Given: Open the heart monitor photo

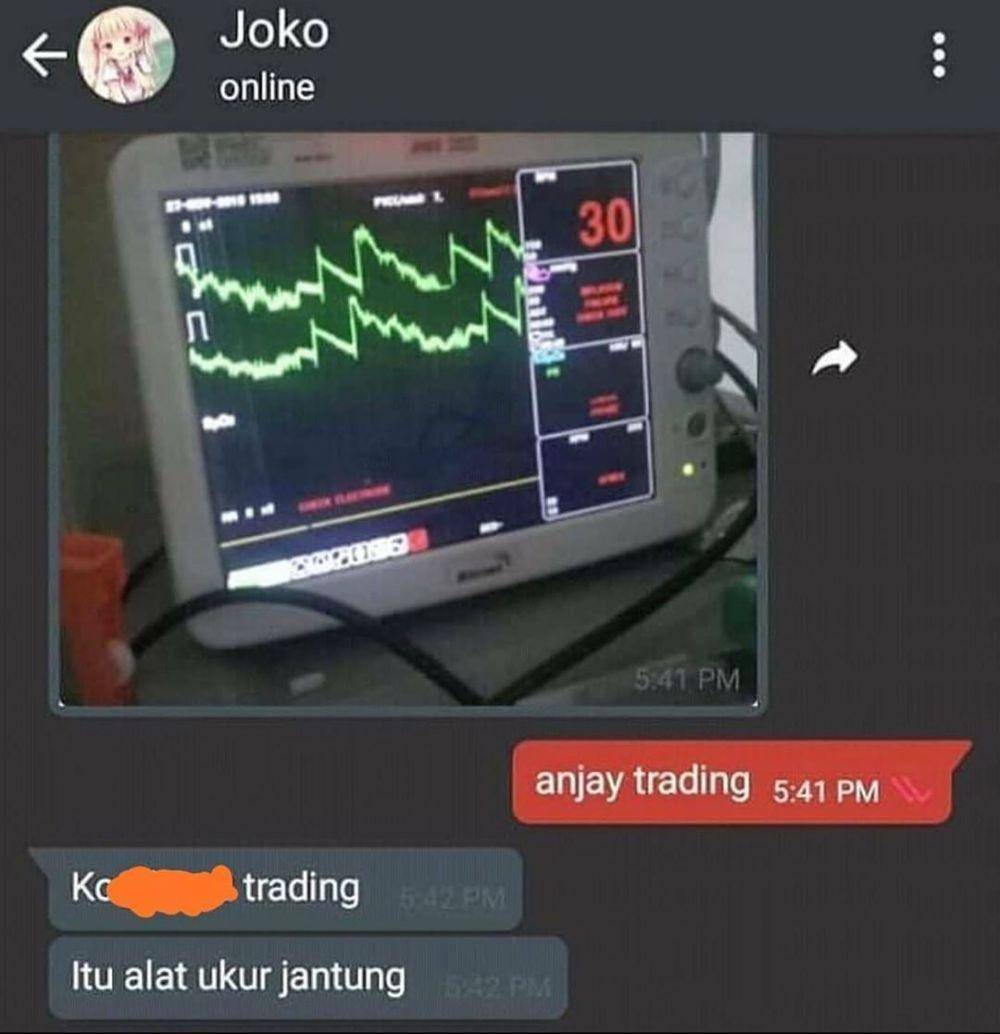Looking at the screenshot, I should pyautogui.click(x=408, y=420).
